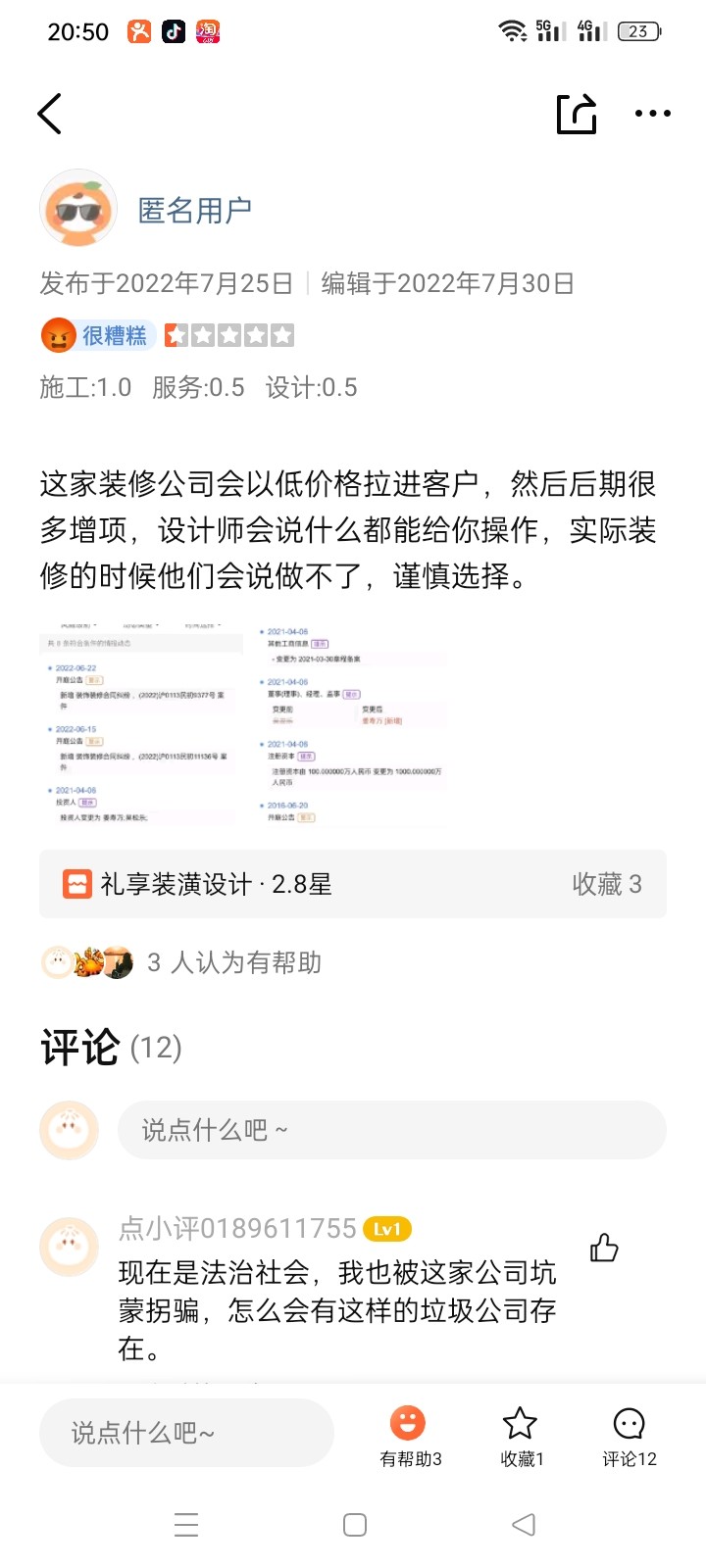Open the 礼享装潢设计 shop card
This screenshot has width=706, height=1568.
coord(353,884)
